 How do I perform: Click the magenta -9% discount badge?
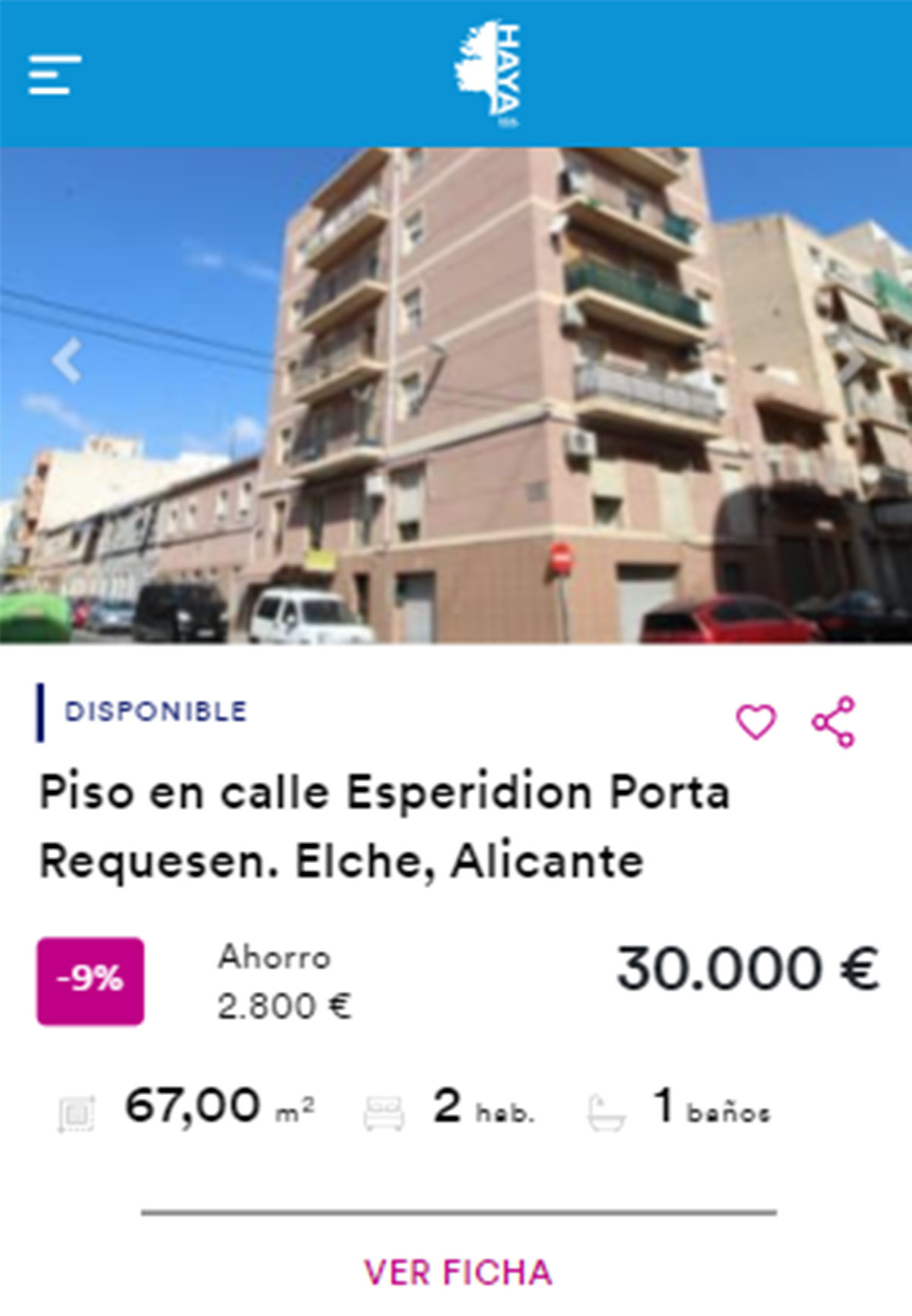[x=91, y=979]
